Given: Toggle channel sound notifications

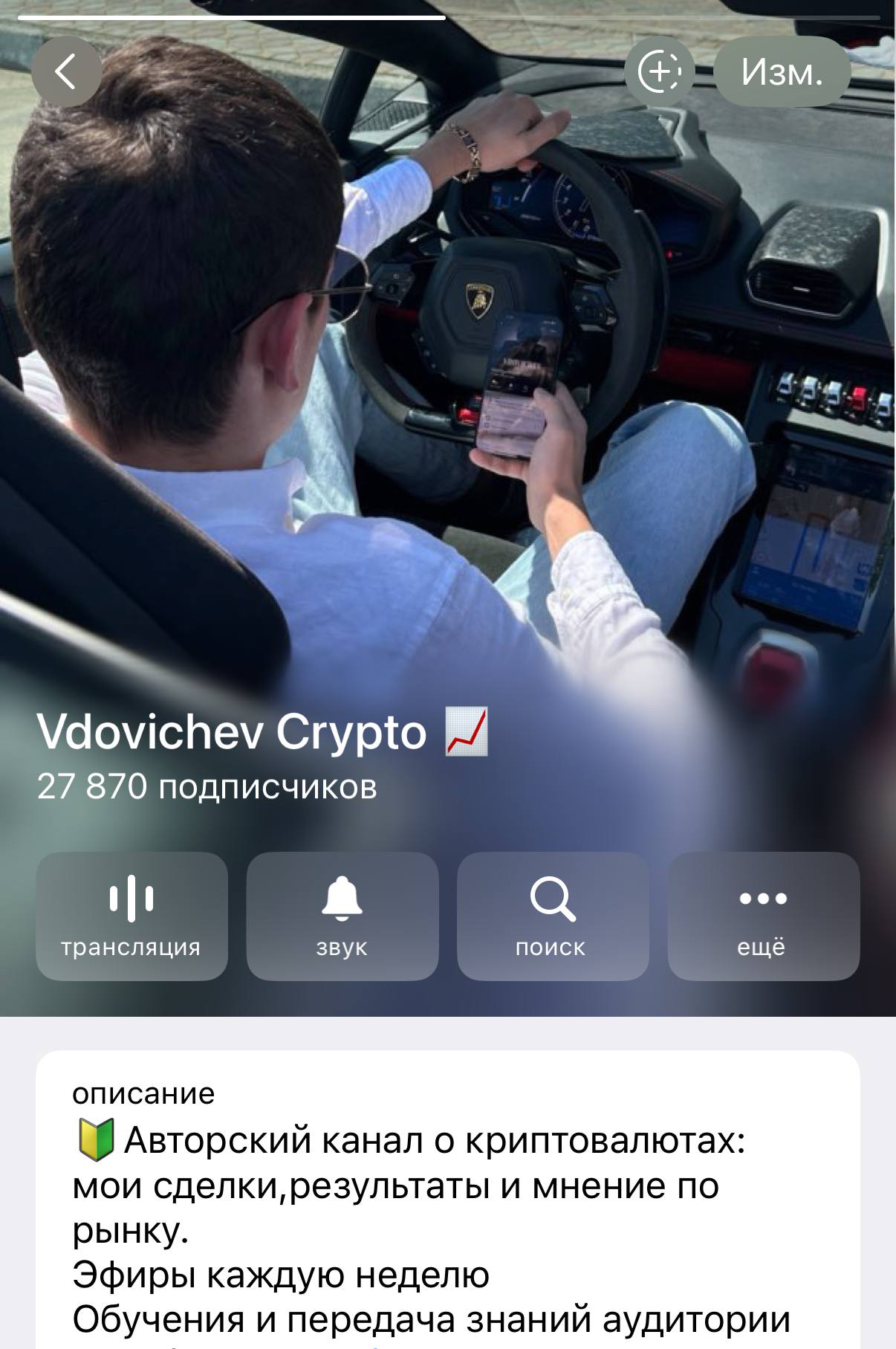Looking at the screenshot, I should pyautogui.click(x=342, y=916).
